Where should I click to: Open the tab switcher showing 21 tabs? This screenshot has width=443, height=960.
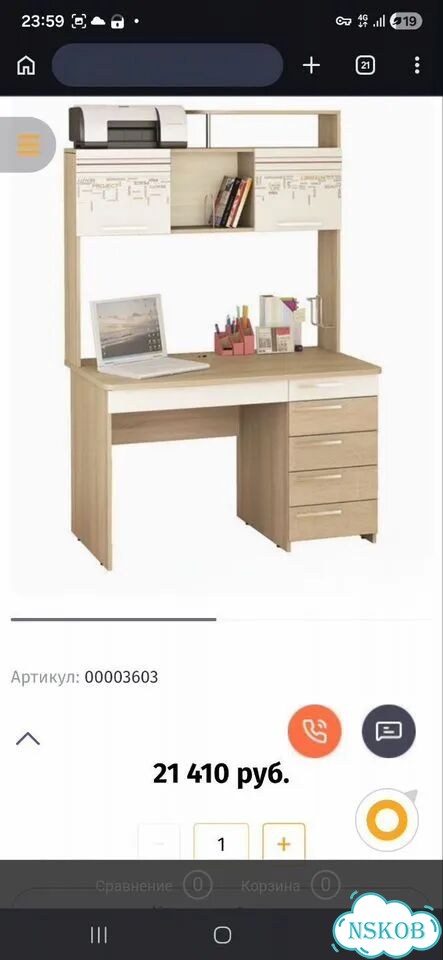(x=365, y=65)
